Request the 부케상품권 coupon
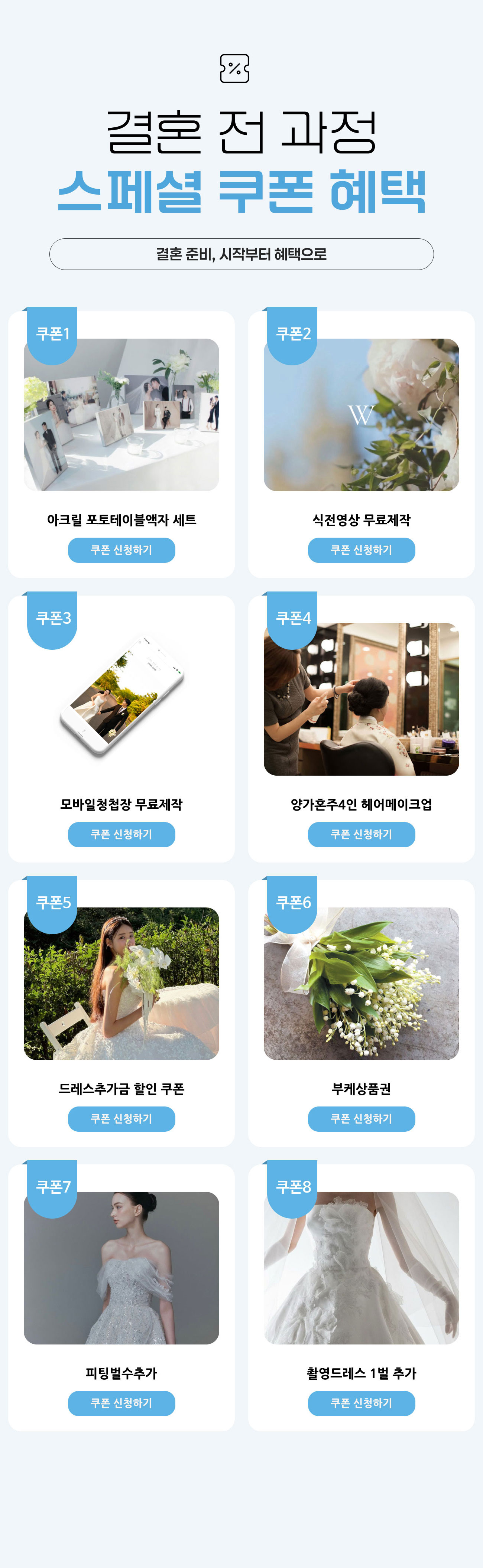Viewport: 483px width, 1568px height. point(361,1118)
